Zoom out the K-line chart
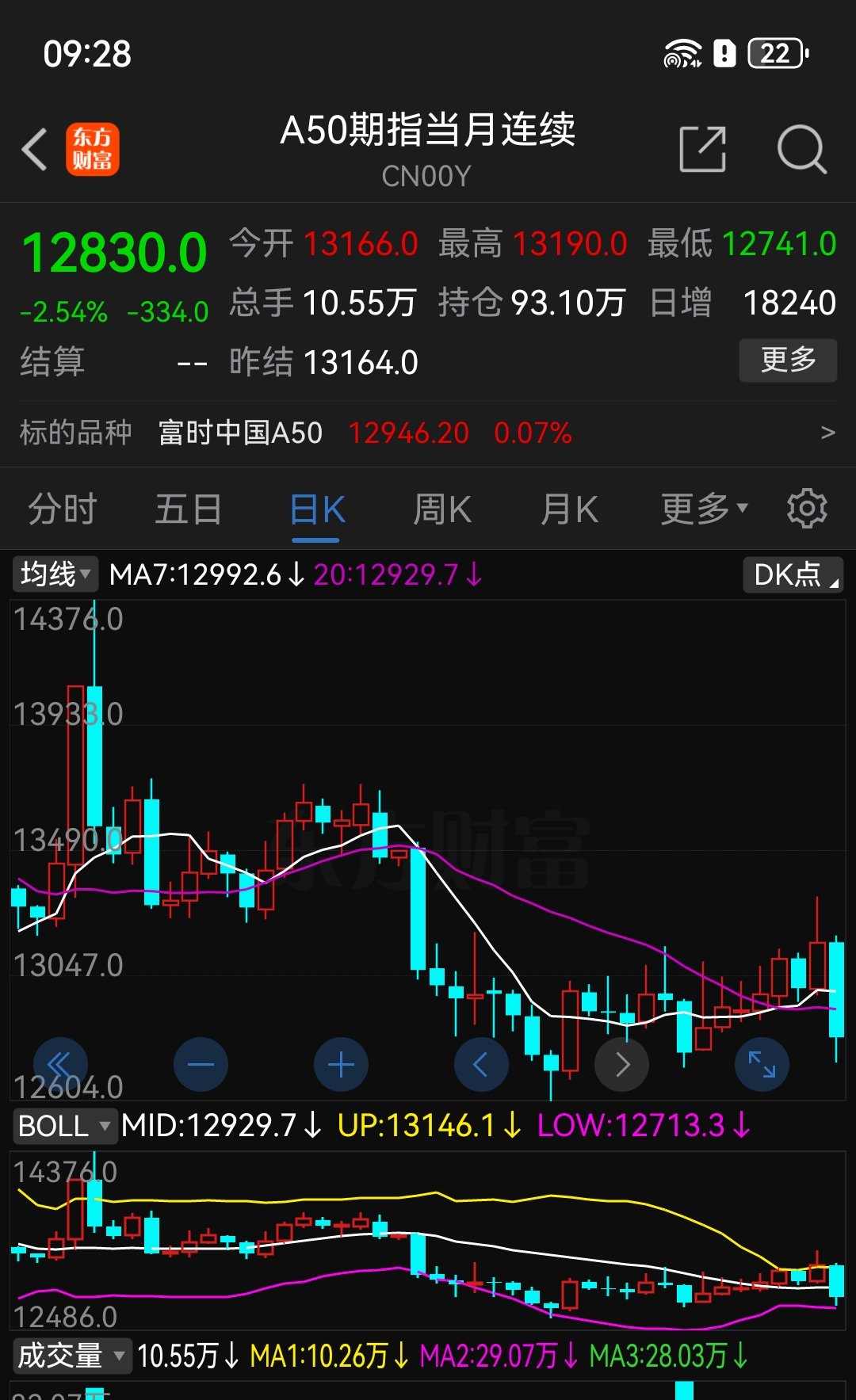The image size is (856, 1400). 201,1064
